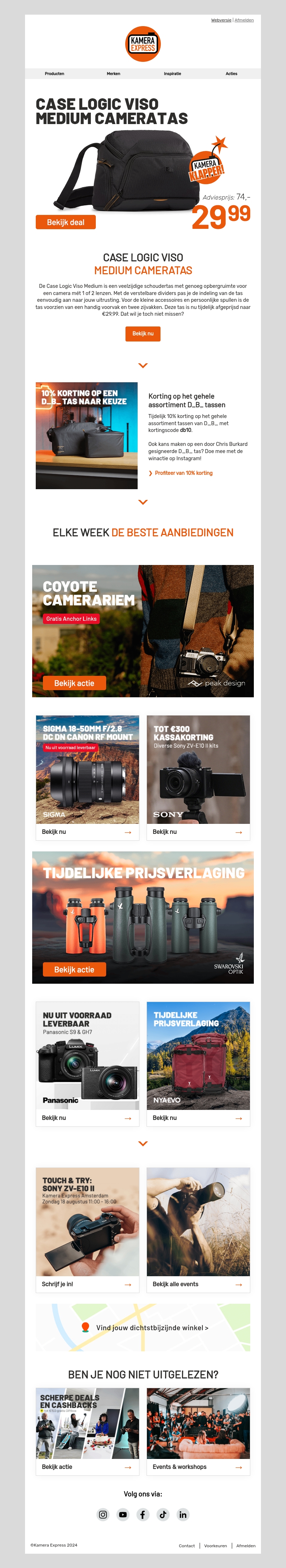Open the YouTube icon
286x1568 pixels.
click(x=123, y=1514)
